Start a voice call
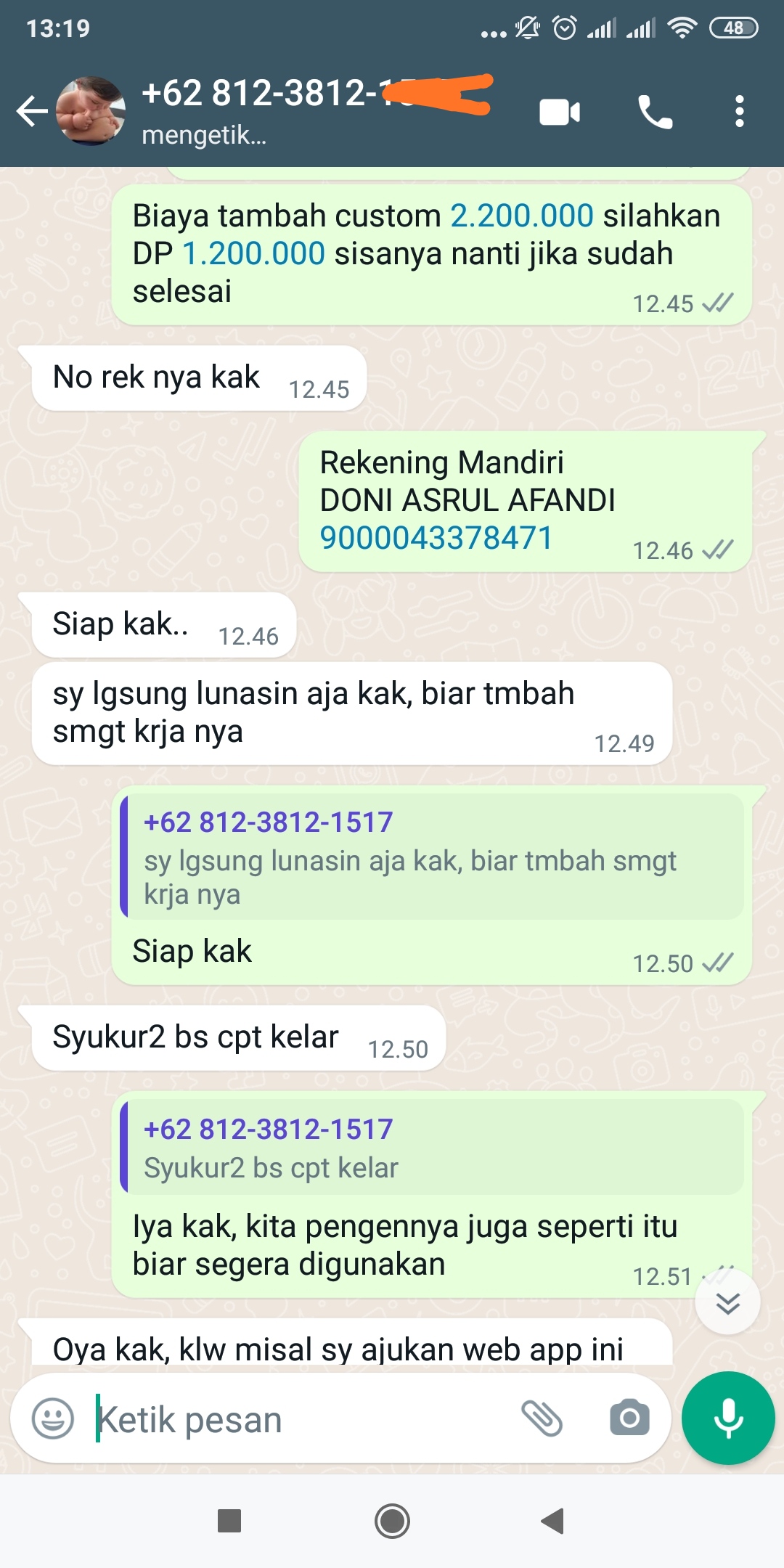The height and width of the screenshot is (1568, 784). [x=655, y=113]
